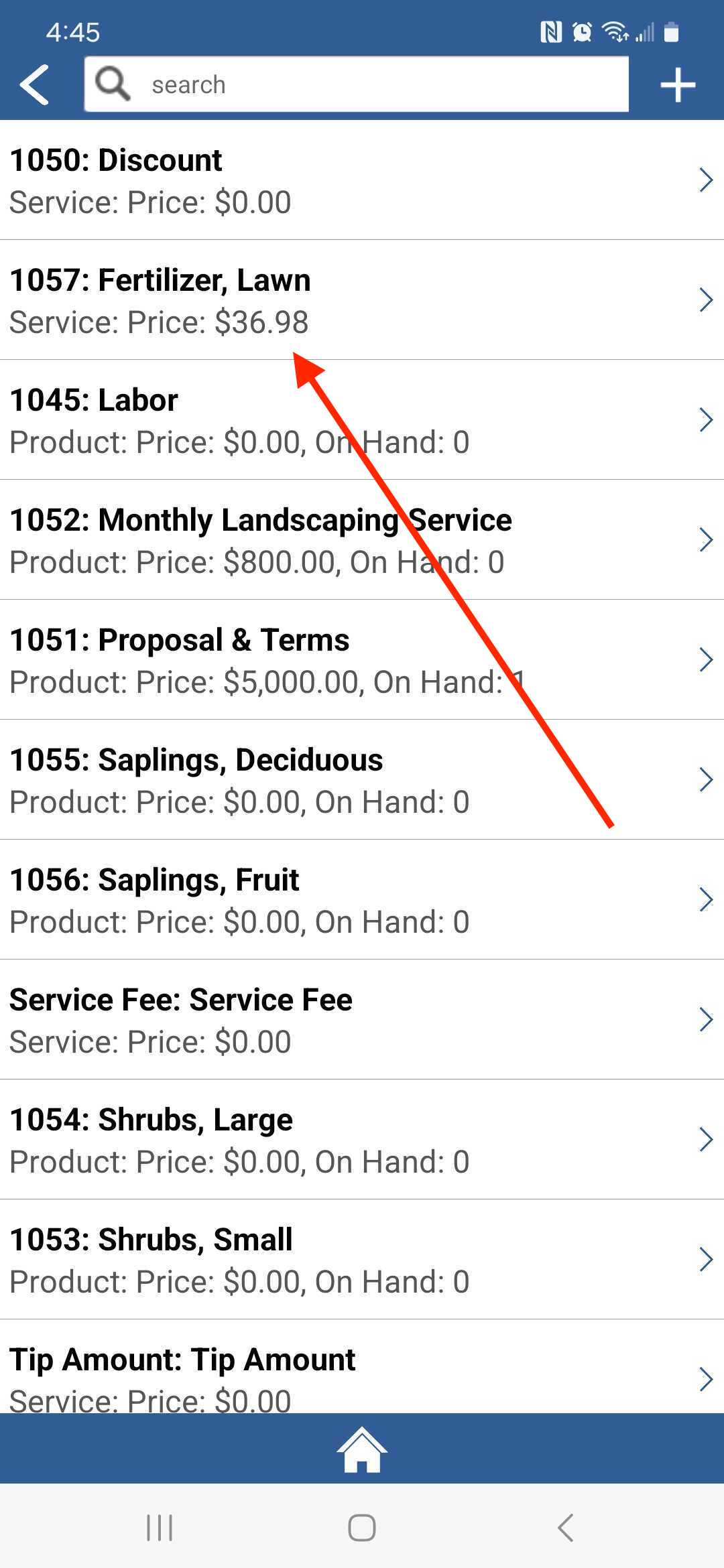The width and height of the screenshot is (724, 1568).
Task: Open 1055: Saplings, Deciduous
Action: pos(362,780)
